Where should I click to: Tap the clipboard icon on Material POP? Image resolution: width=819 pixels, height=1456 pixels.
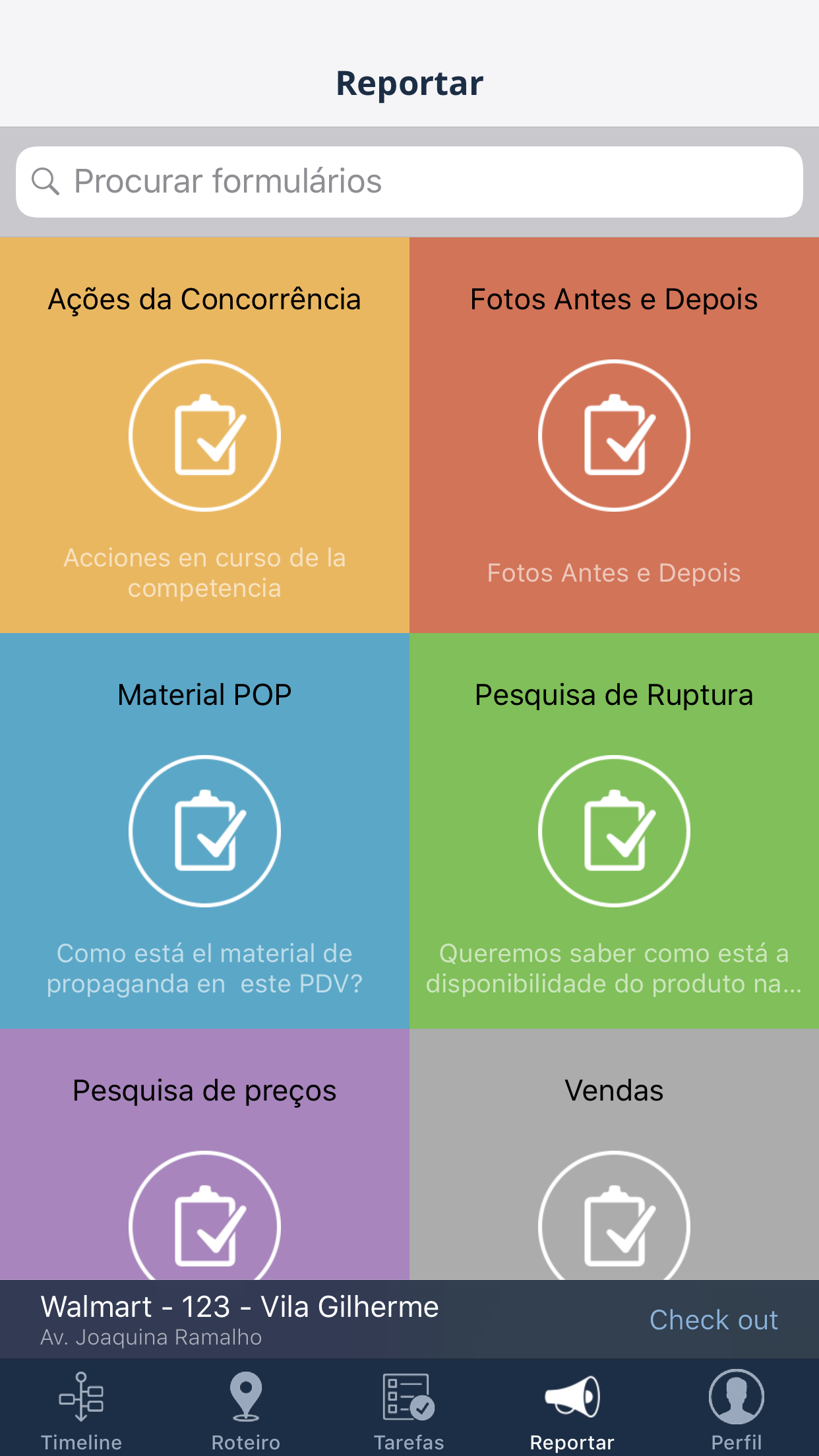click(x=204, y=831)
